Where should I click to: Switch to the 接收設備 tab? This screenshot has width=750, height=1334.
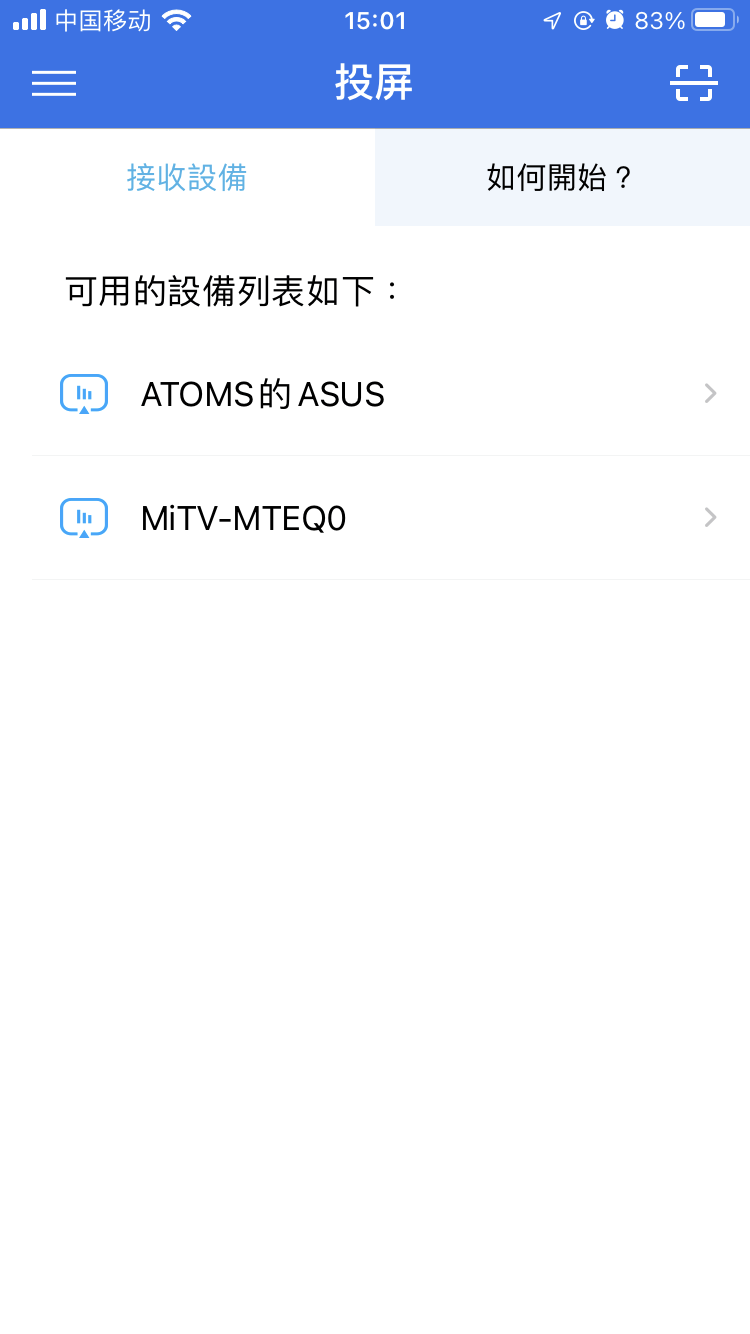[x=187, y=178]
